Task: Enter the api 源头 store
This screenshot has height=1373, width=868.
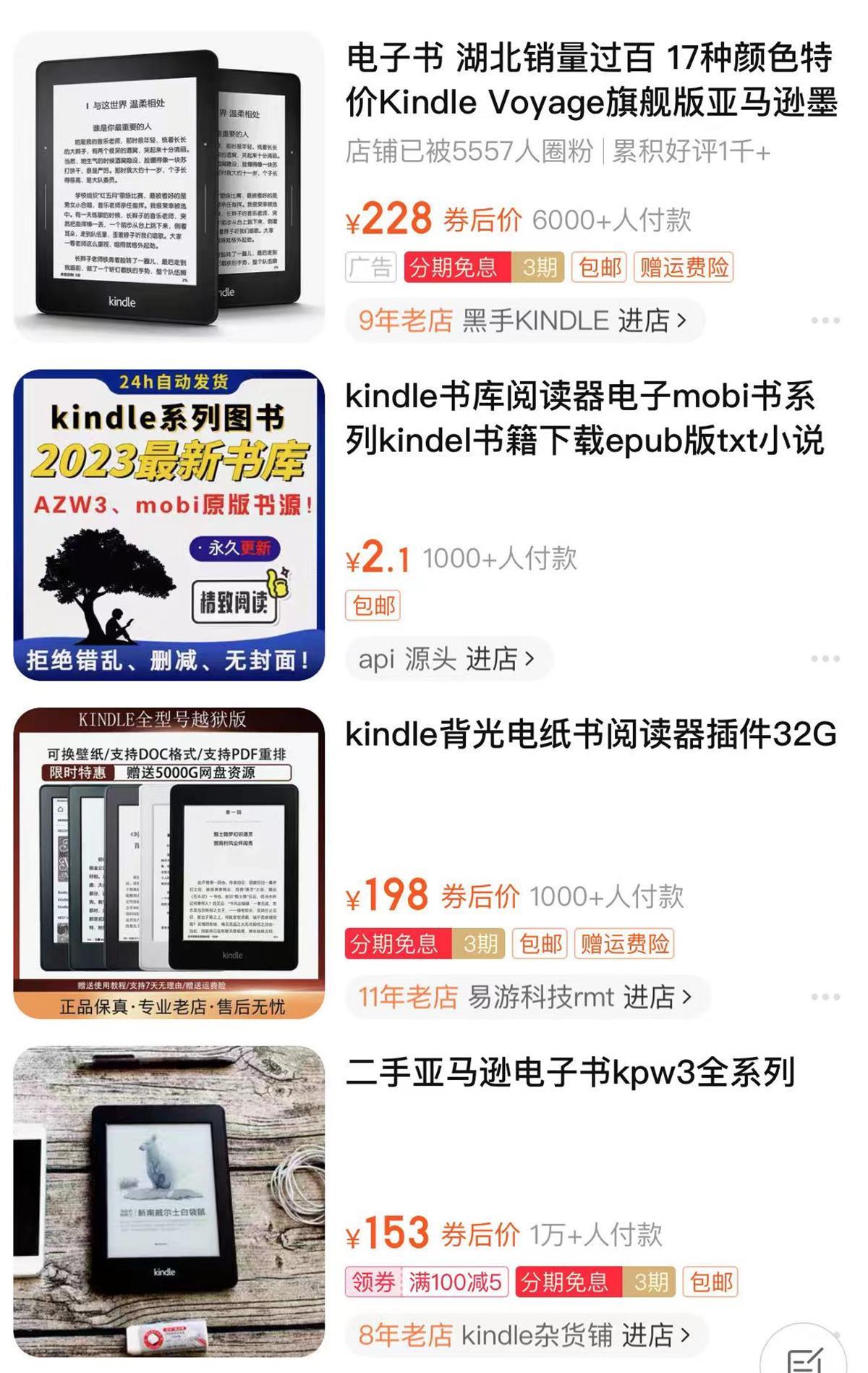Action: (x=448, y=659)
